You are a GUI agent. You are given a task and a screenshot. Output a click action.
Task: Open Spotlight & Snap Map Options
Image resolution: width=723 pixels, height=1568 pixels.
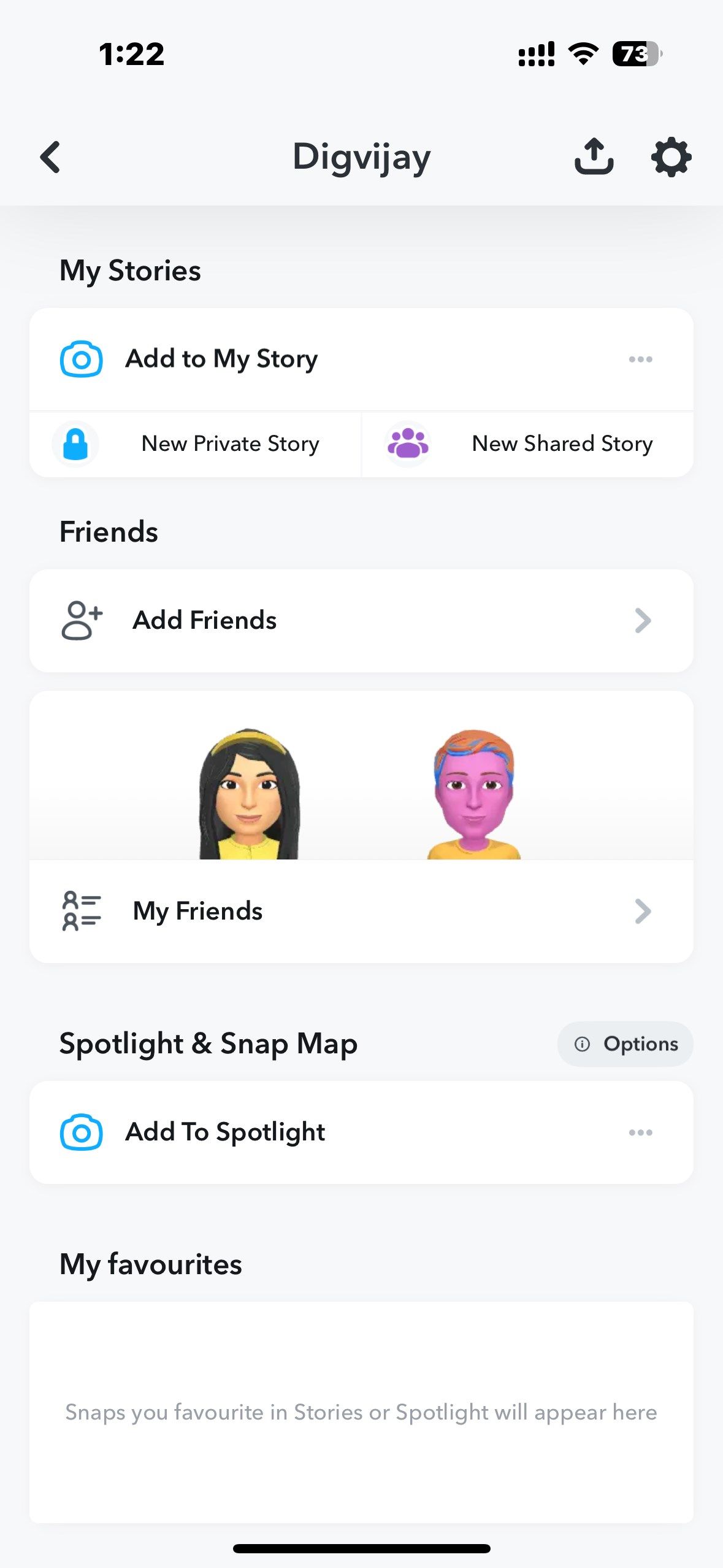click(x=625, y=1044)
